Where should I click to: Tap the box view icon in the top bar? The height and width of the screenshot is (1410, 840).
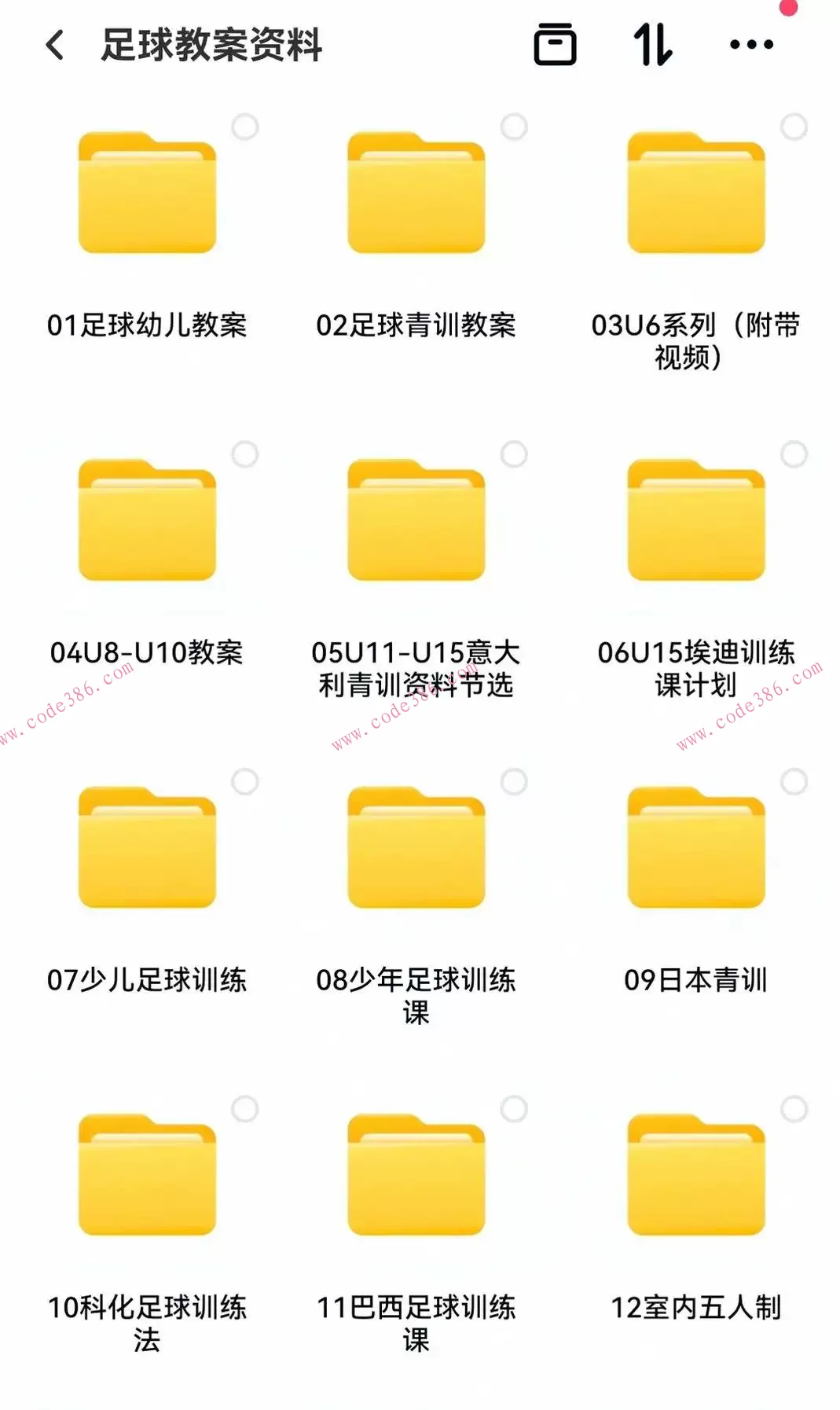(x=556, y=46)
